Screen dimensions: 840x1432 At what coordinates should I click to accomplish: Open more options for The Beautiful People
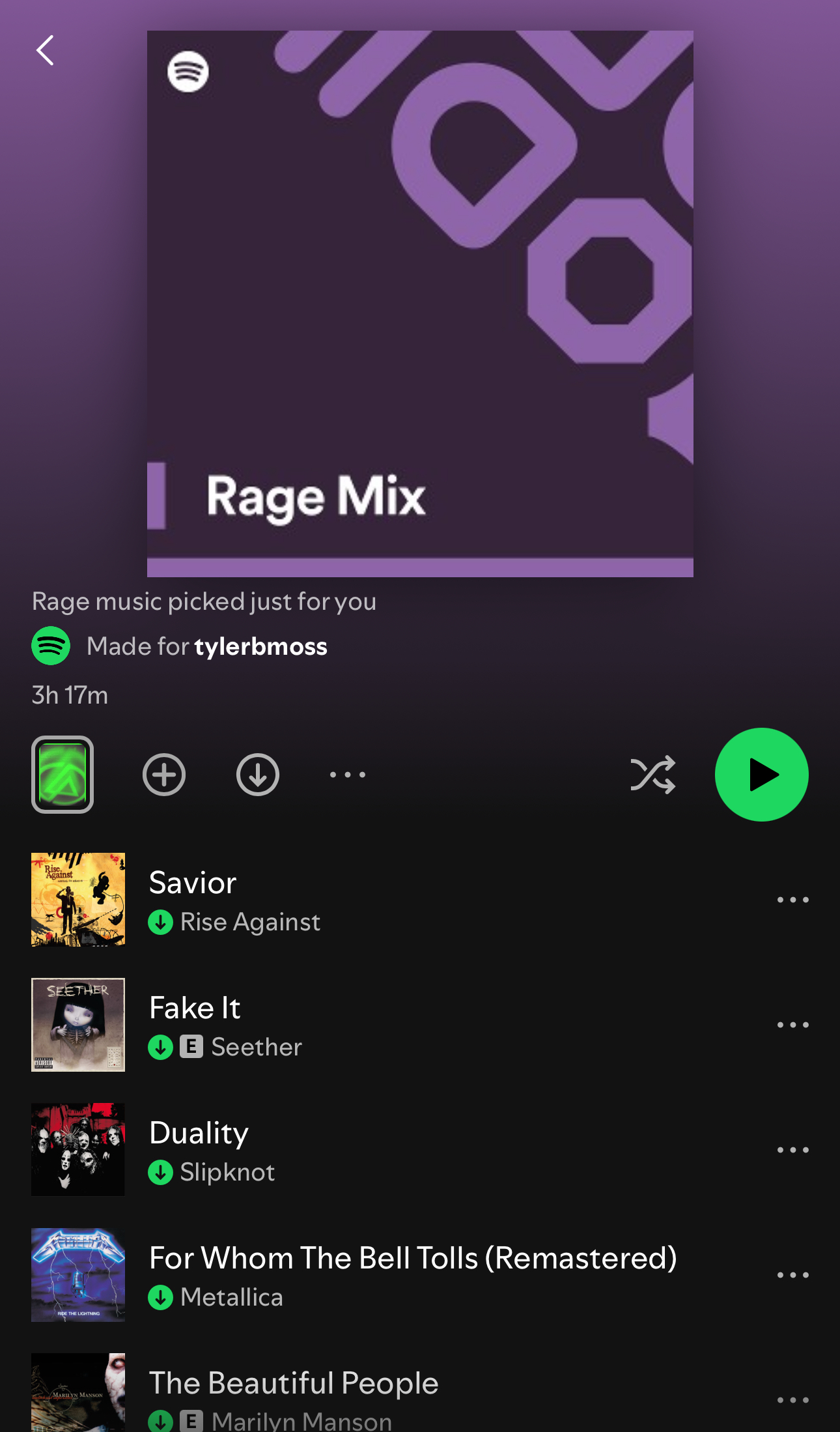[792, 1400]
